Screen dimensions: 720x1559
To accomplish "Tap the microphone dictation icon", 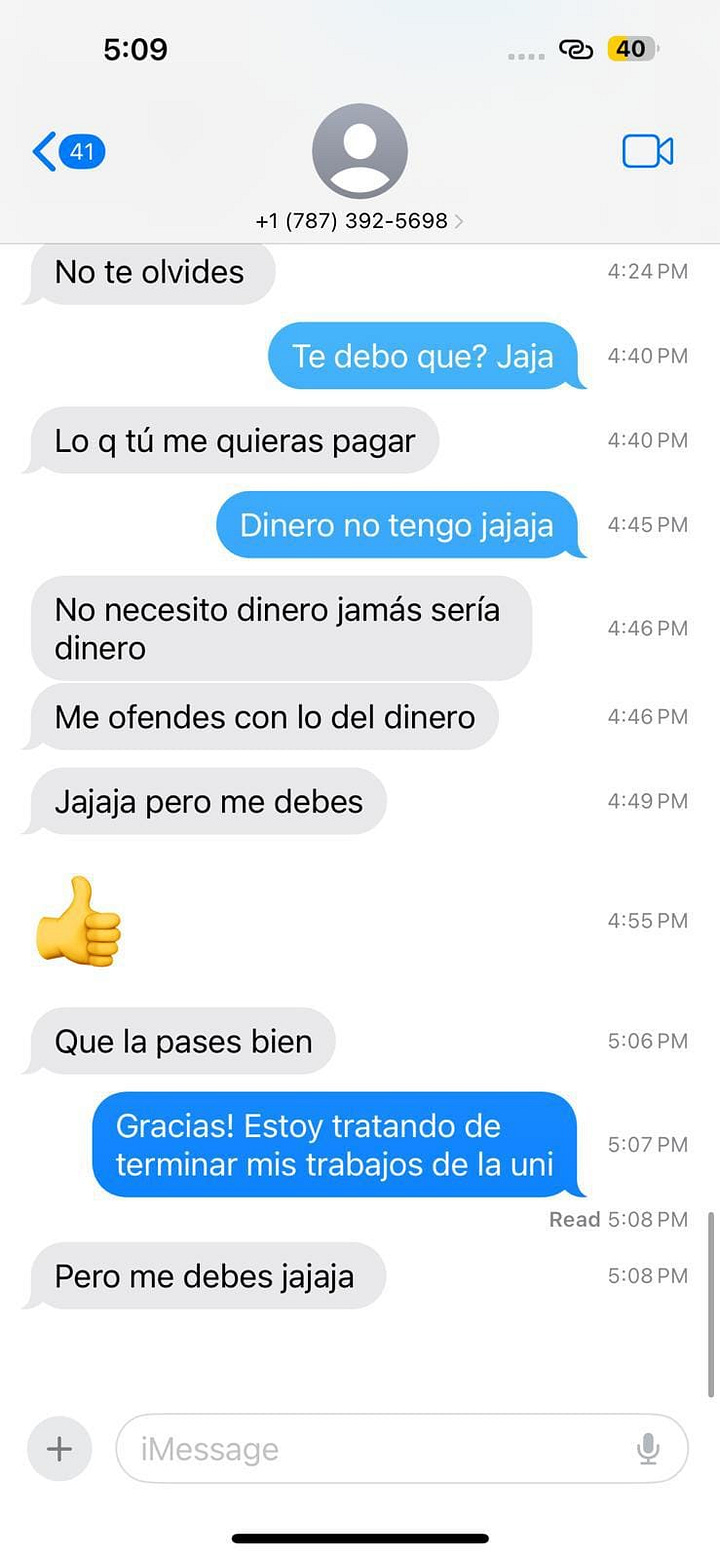I will click(648, 1448).
